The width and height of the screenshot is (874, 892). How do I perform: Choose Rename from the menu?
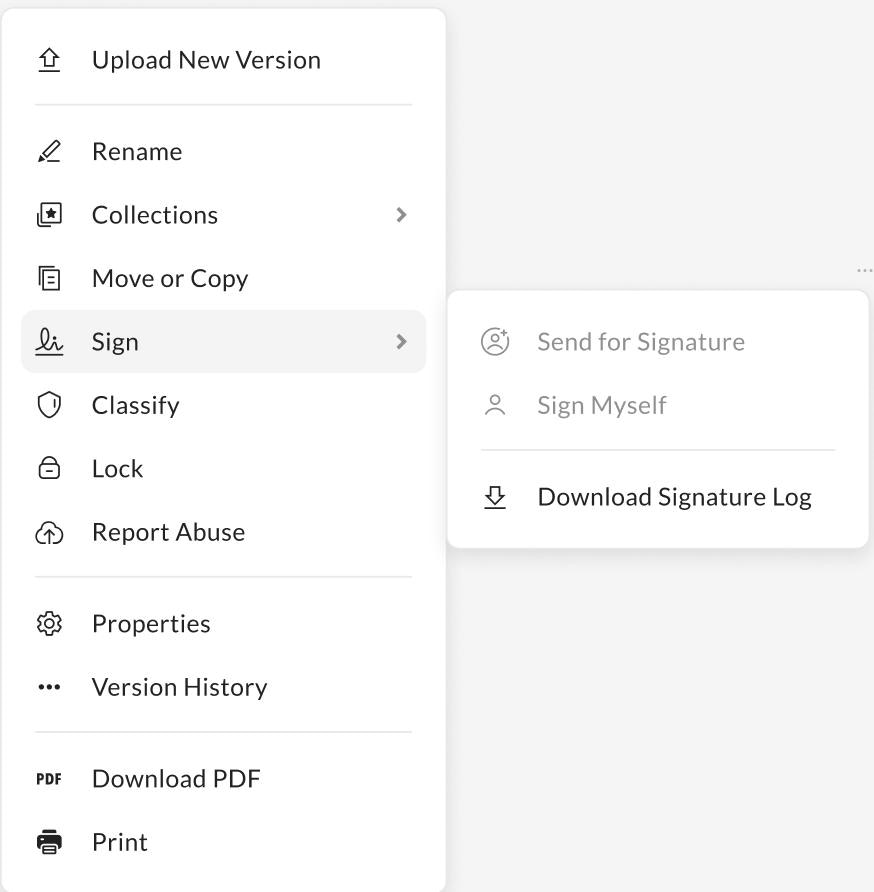pos(137,152)
